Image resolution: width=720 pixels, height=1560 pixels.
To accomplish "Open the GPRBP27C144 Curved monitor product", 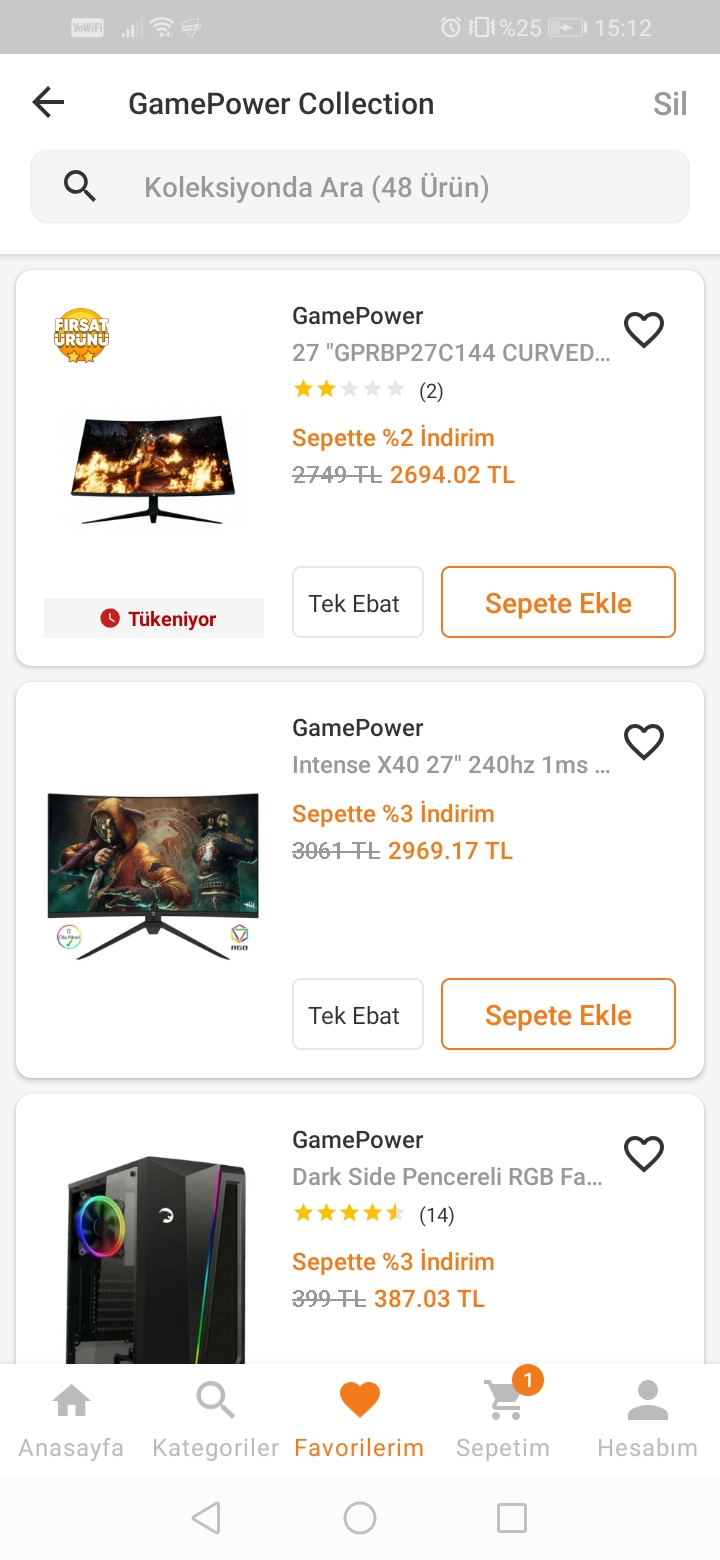I will point(450,353).
